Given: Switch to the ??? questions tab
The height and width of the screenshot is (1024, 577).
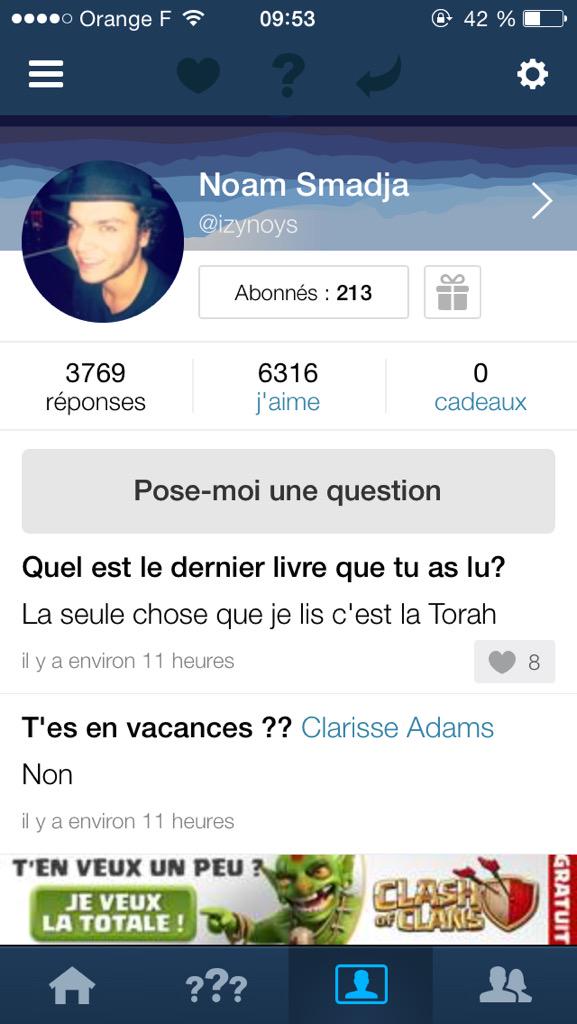Looking at the screenshot, I should pos(216,986).
